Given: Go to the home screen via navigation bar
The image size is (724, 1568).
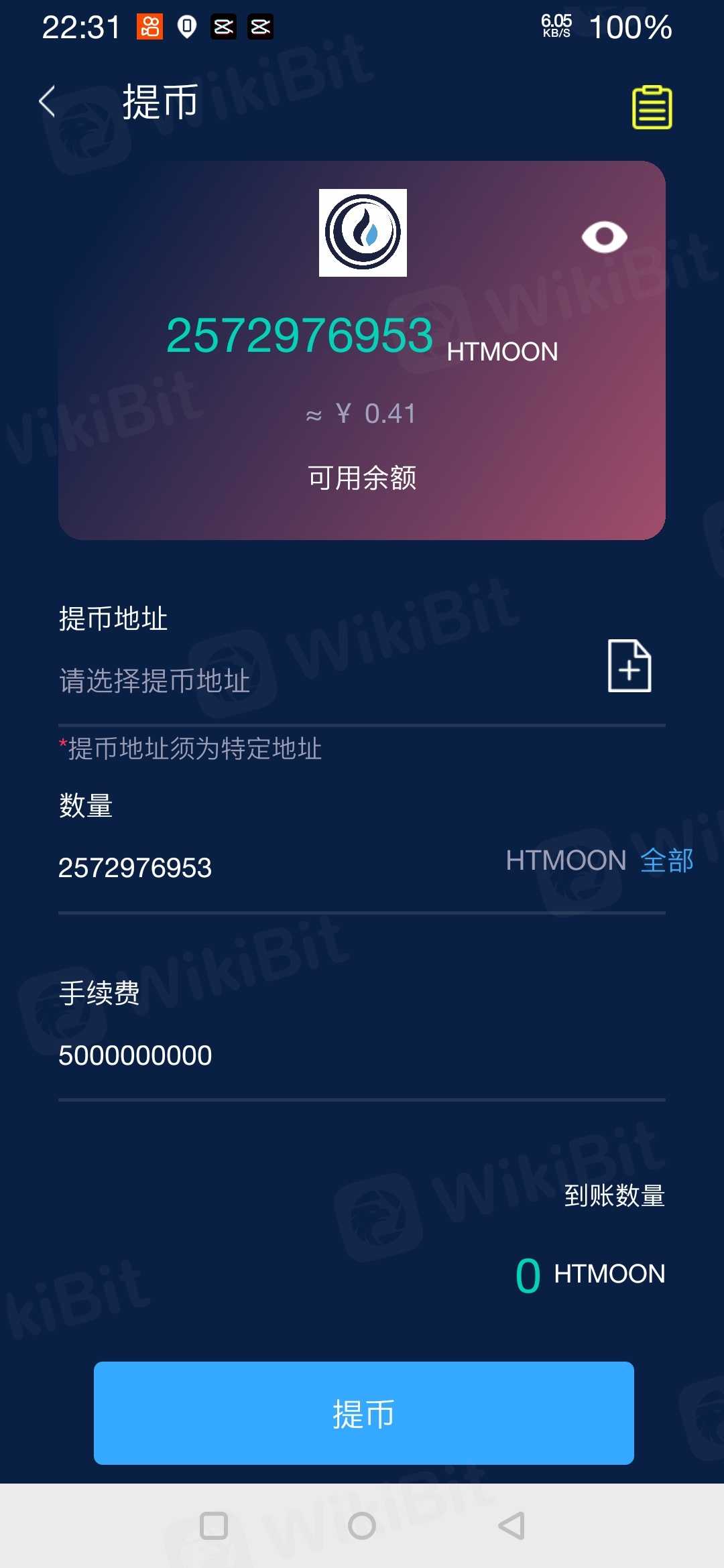Looking at the screenshot, I should click(362, 1526).
